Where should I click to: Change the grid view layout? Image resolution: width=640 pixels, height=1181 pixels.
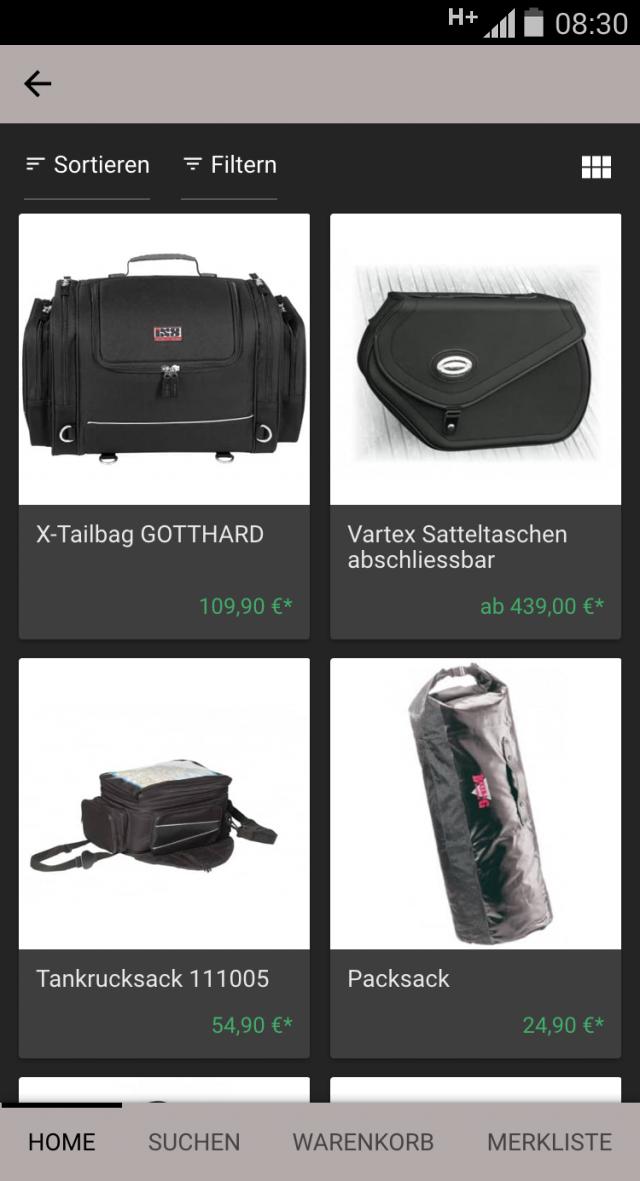click(x=596, y=167)
